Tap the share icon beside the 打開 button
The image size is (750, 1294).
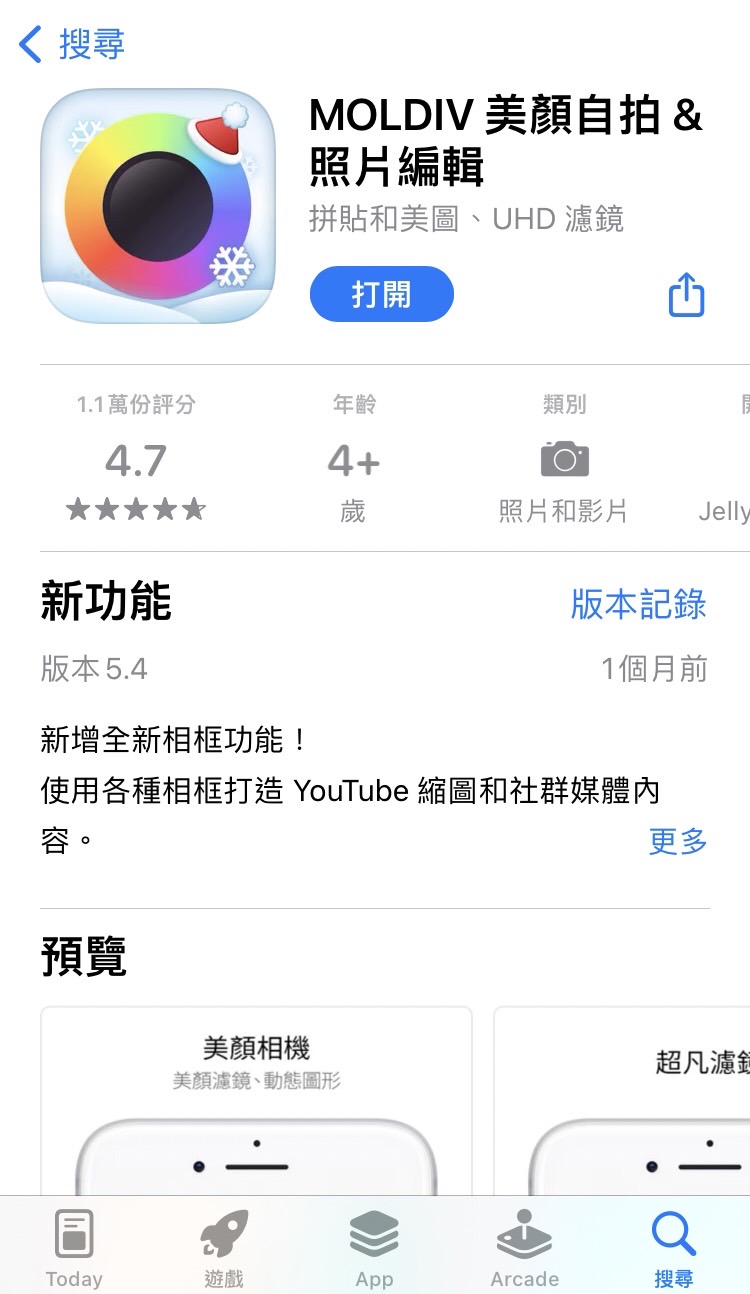pyautogui.click(x=686, y=294)
